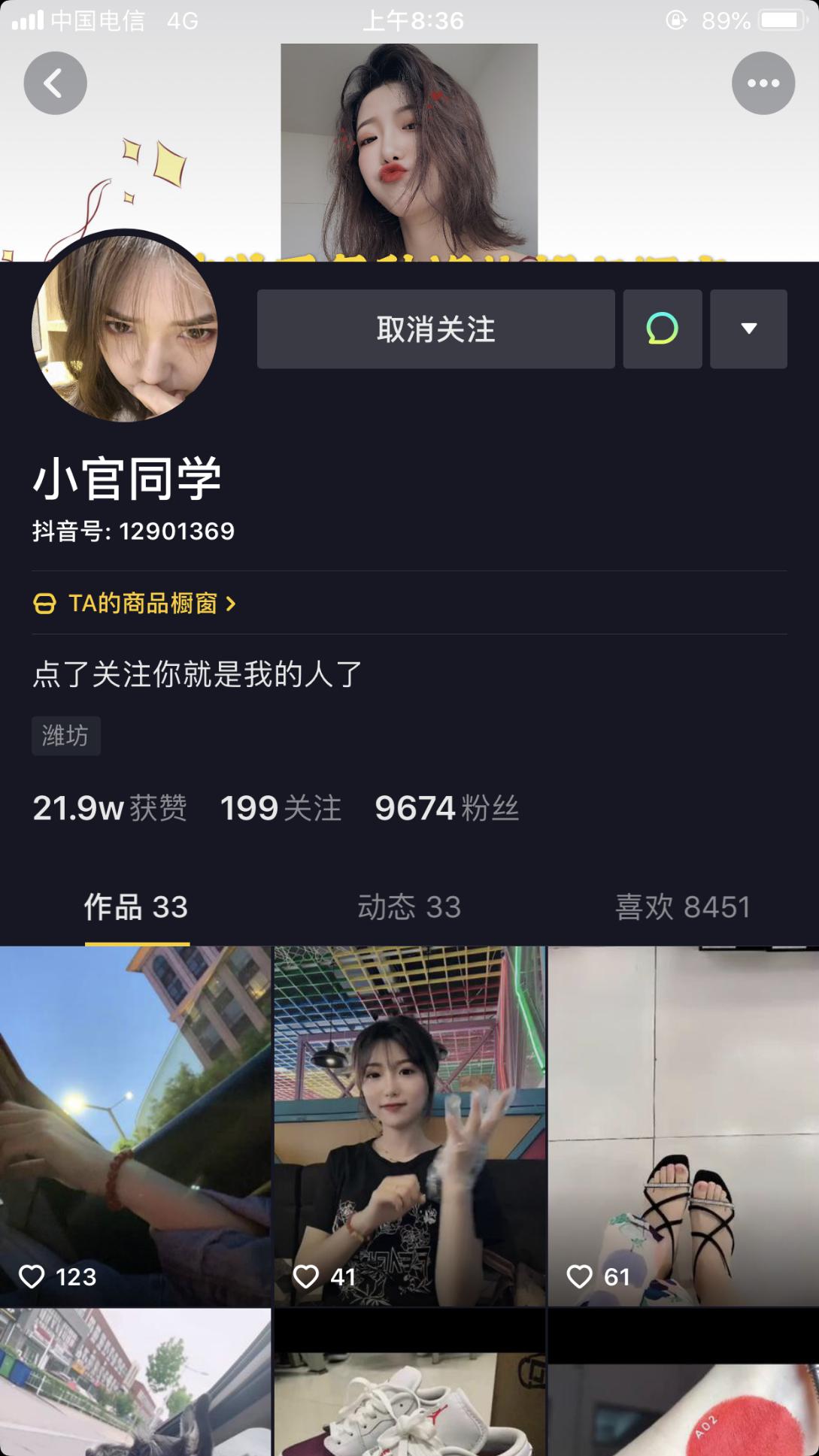Open TA的商品橱窗 shop window
This screenshot has width=819, height=1456.
click(135, 603)
